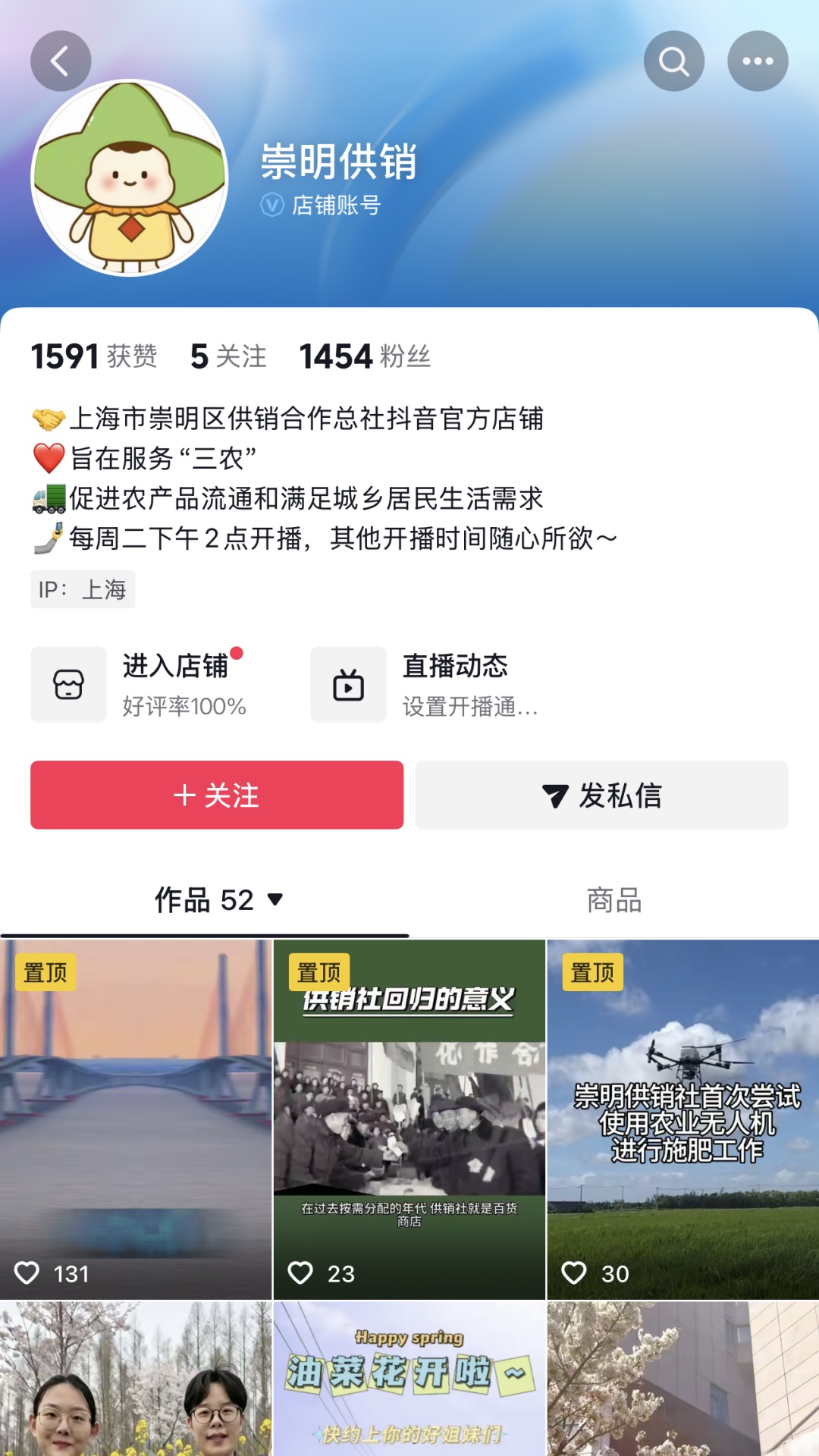Open the video with two people in glasses
The width and height of the screenshot is (819, 1456).
136,1379
